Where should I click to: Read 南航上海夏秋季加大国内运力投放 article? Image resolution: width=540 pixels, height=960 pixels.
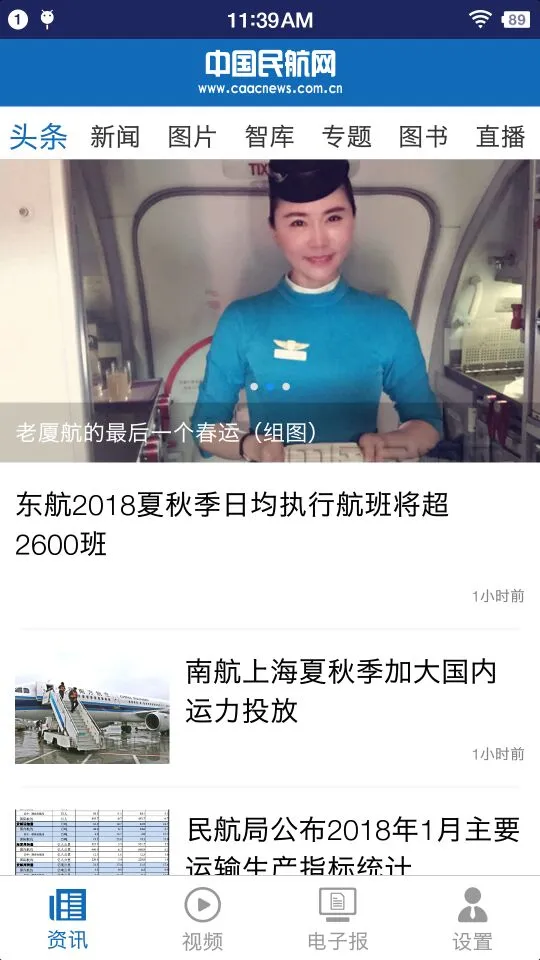coord(270,708)
